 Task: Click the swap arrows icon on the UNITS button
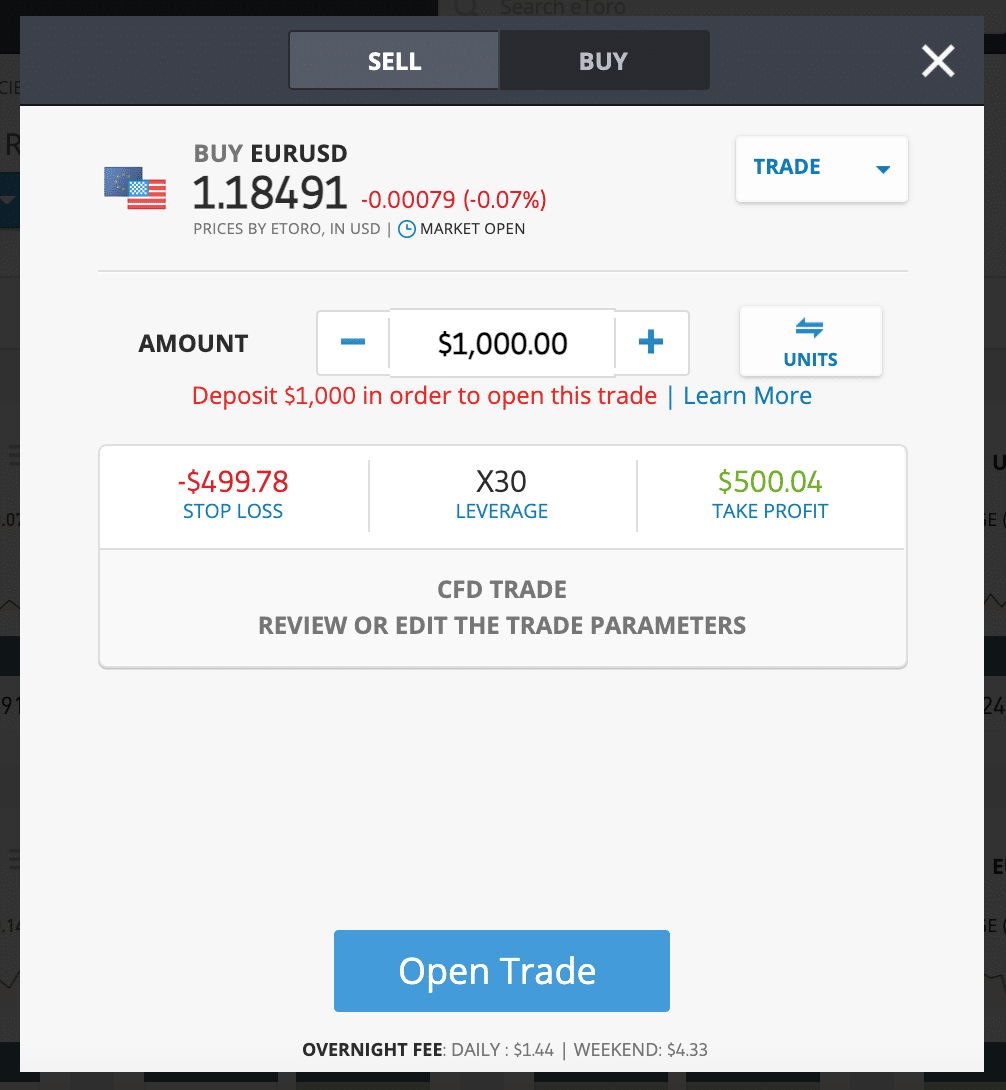pos(810,328)
